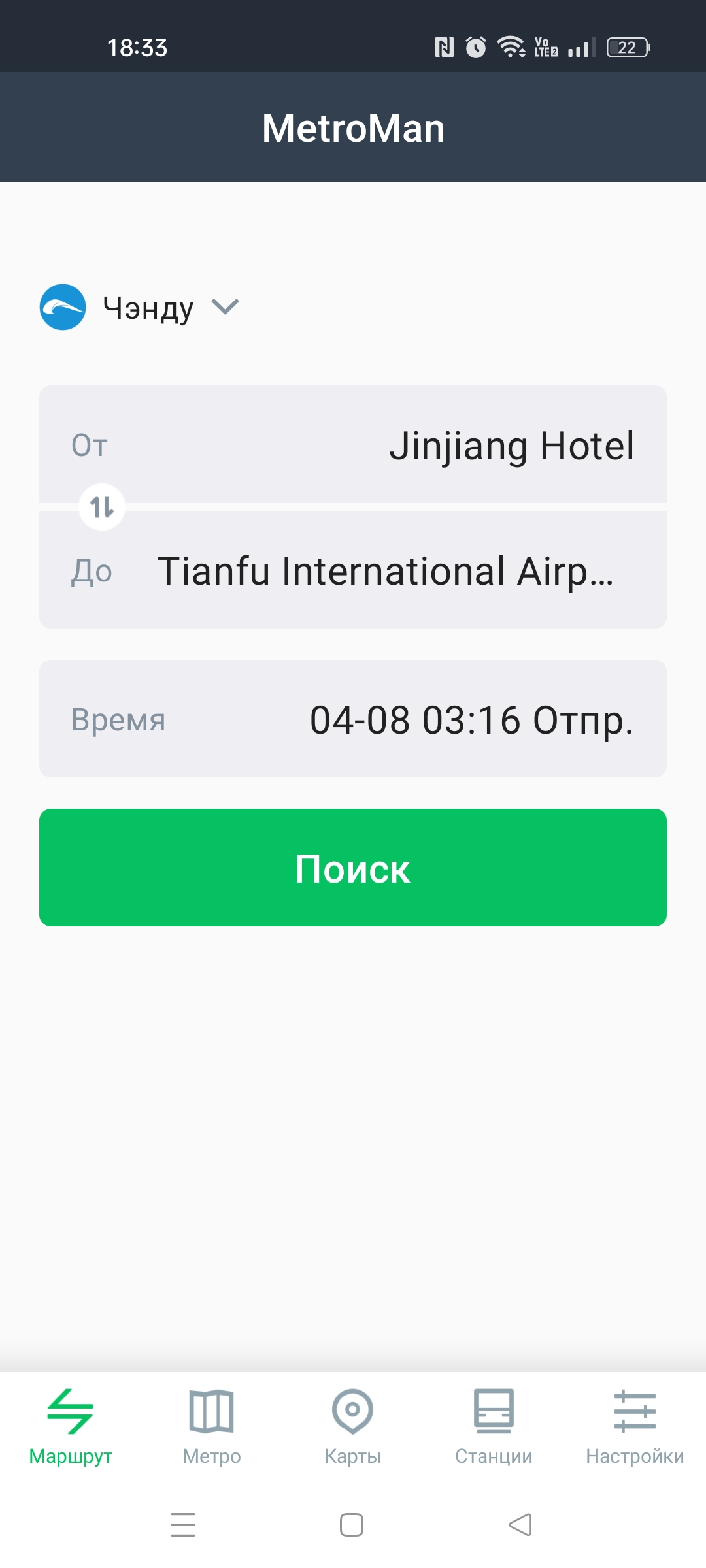Swap origin and destination stations
This screenshot has height=1568, width=706.
tap(102, 507)
